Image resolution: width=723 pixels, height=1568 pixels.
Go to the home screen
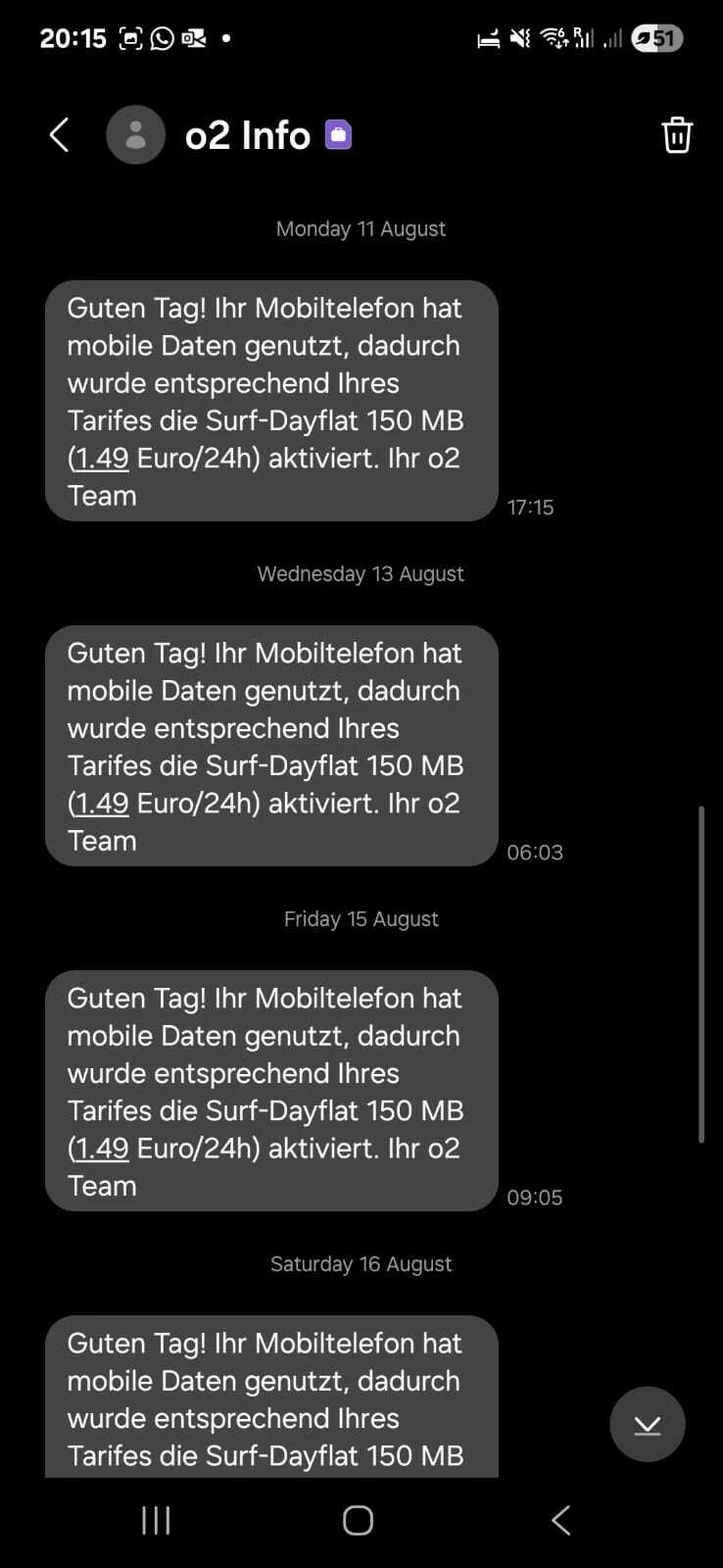point(359,1520)
